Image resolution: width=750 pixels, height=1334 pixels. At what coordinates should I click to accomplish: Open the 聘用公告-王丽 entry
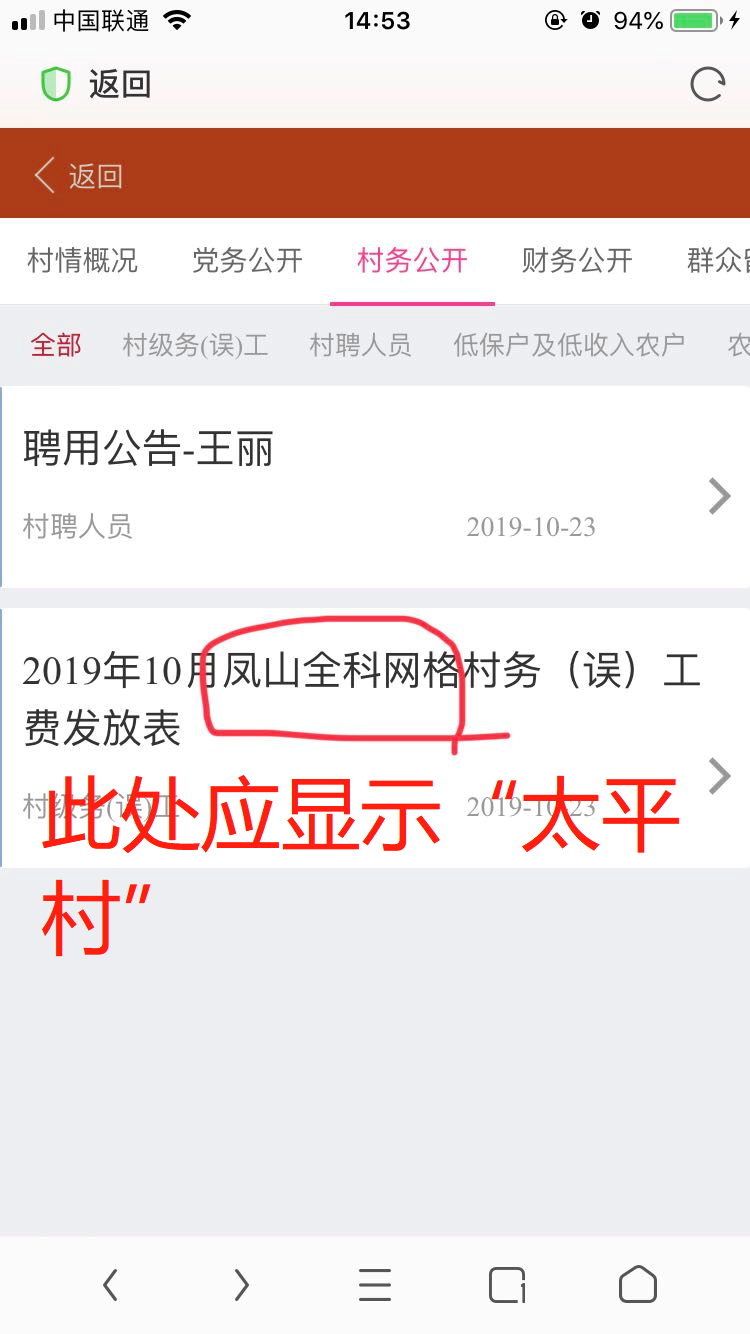[375, 487]
